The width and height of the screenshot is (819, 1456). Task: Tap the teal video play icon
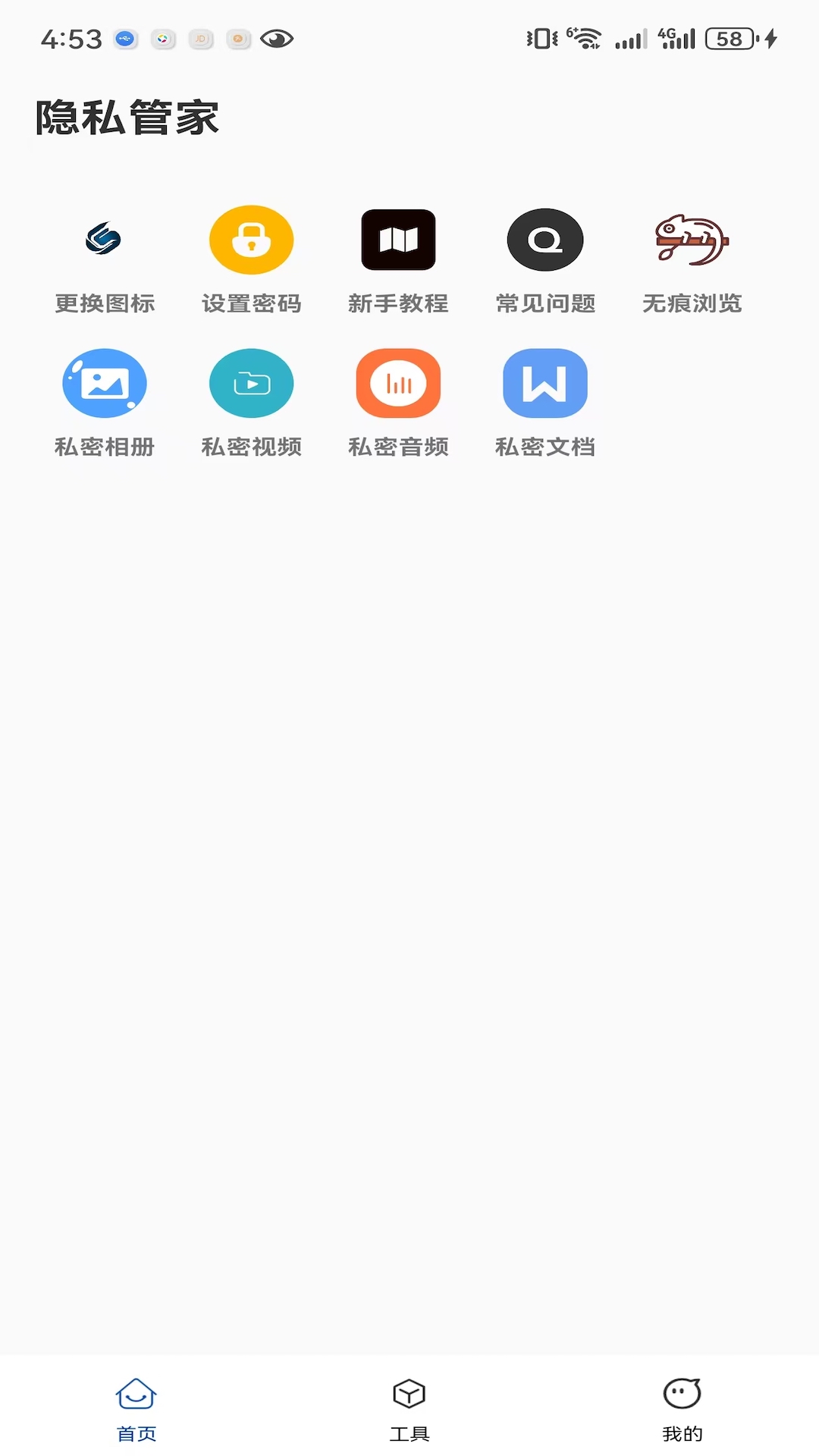click(252, 383)
